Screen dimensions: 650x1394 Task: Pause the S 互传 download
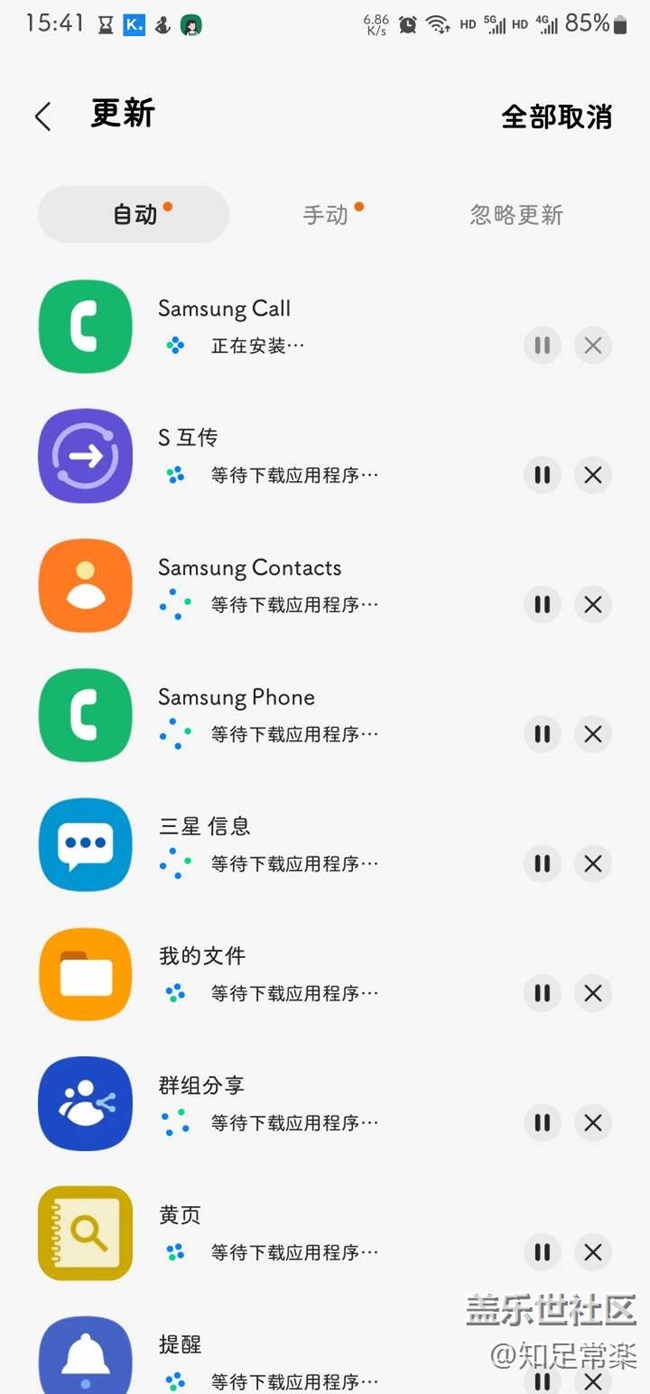tap(542, 475)
